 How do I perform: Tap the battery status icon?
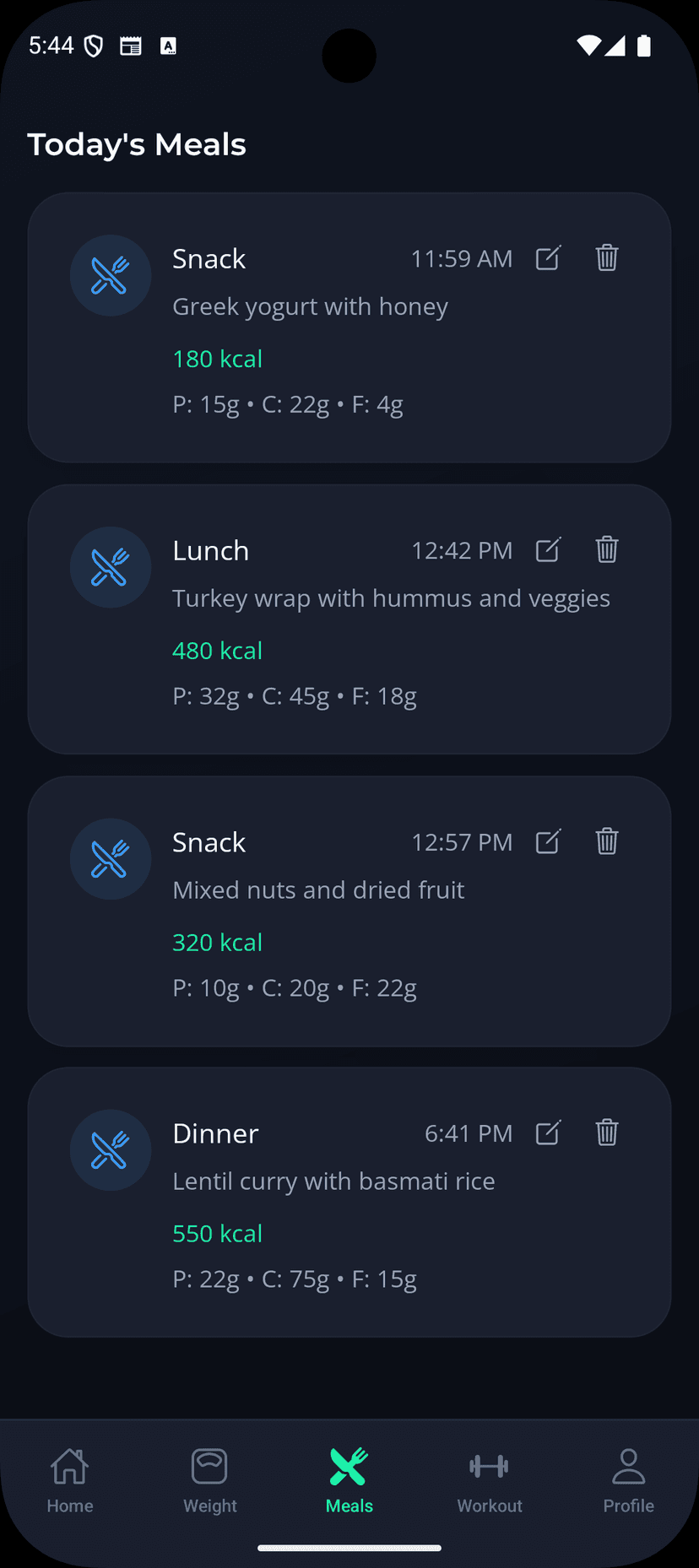(x=642, y=46)
